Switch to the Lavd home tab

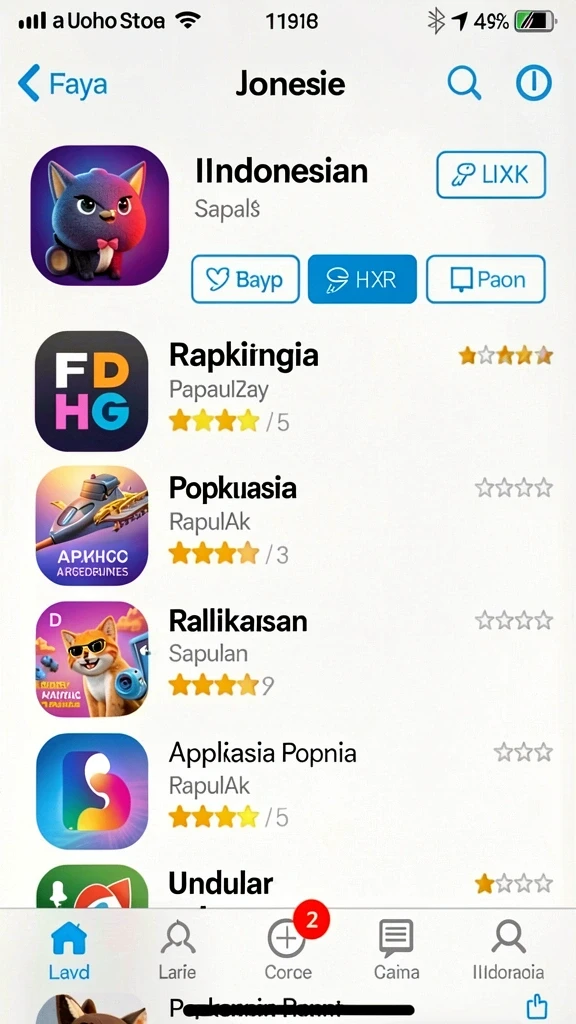(69, 950)
